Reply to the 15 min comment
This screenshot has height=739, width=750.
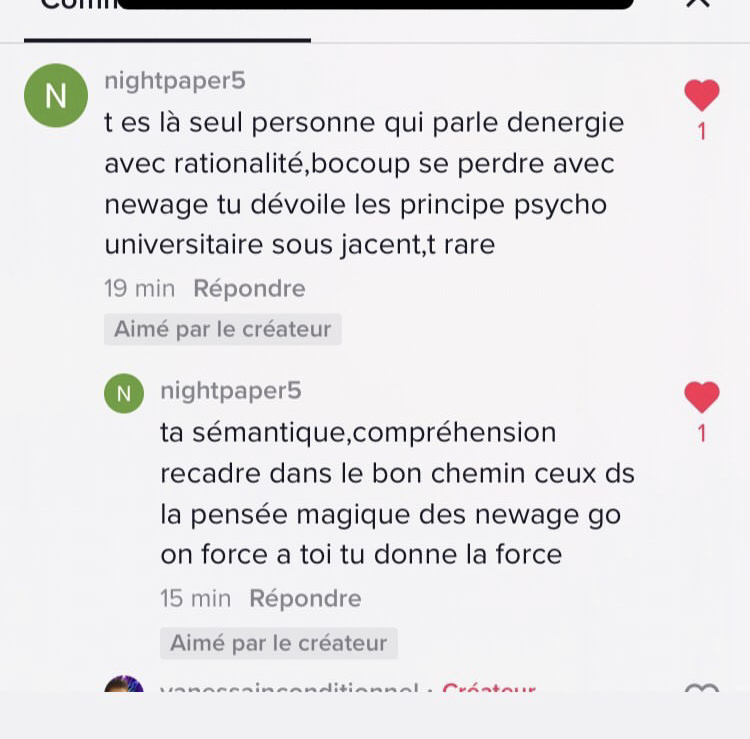(x=305, y=599)
